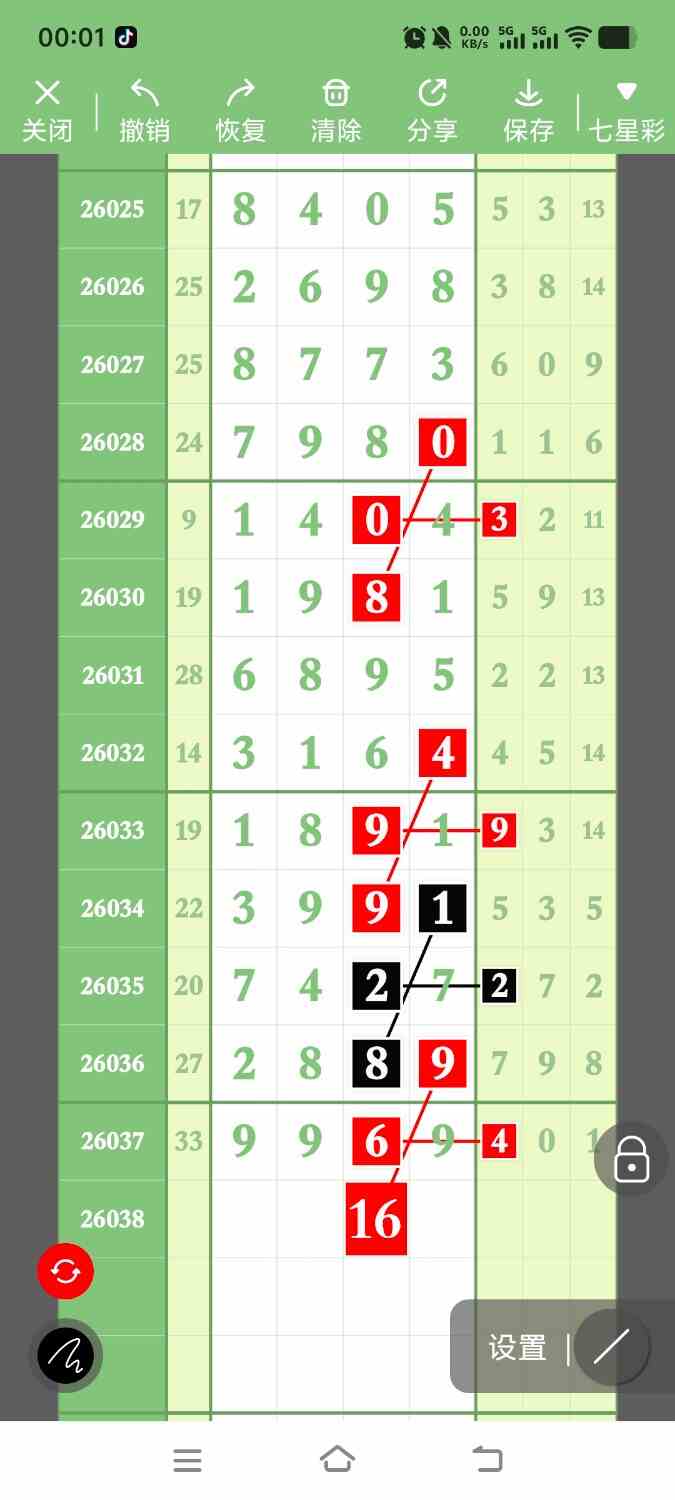
Task: Tap the red refresh button
Action: (66, 1271)
